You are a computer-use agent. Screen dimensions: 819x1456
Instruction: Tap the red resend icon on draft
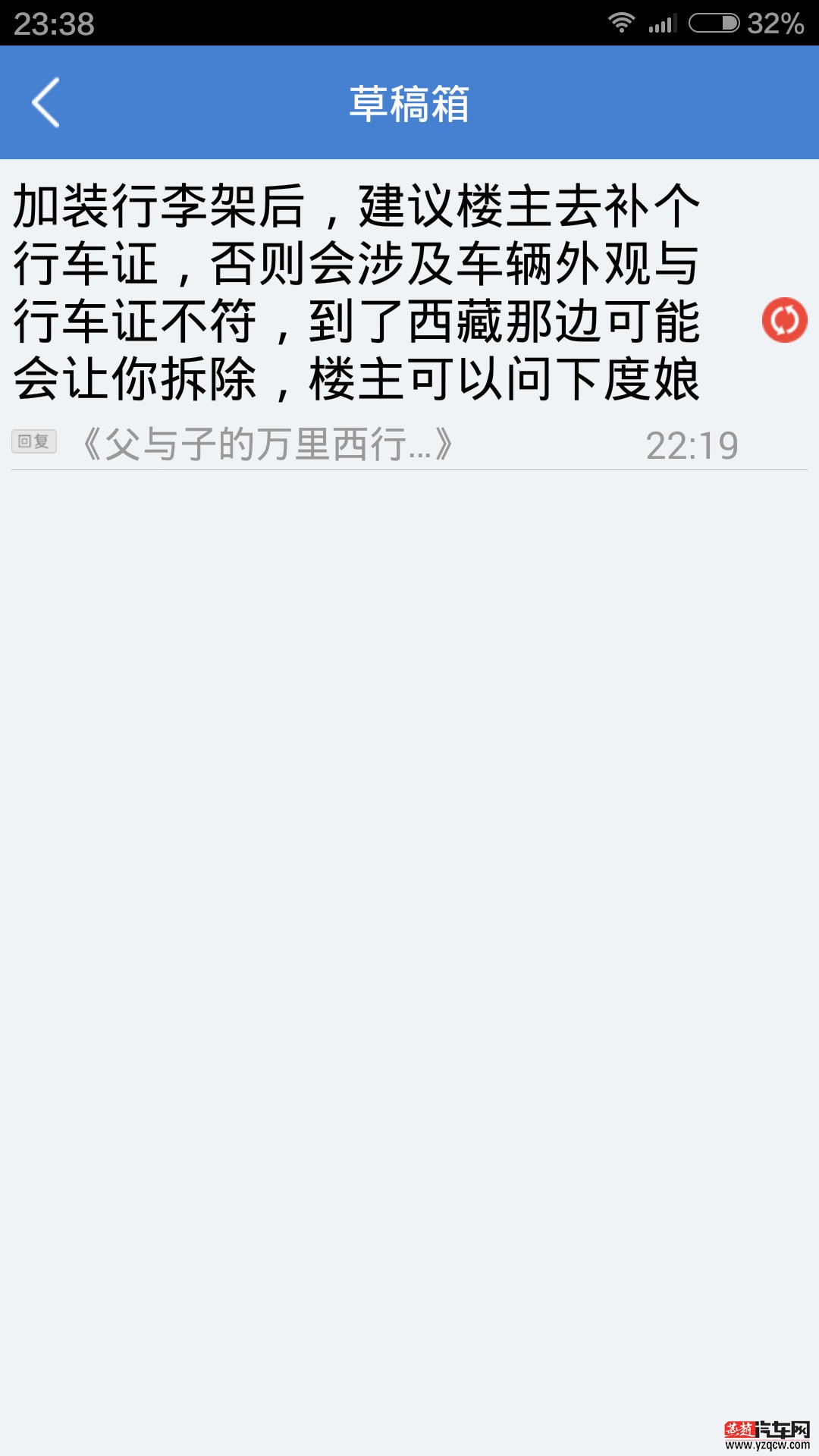784,320
